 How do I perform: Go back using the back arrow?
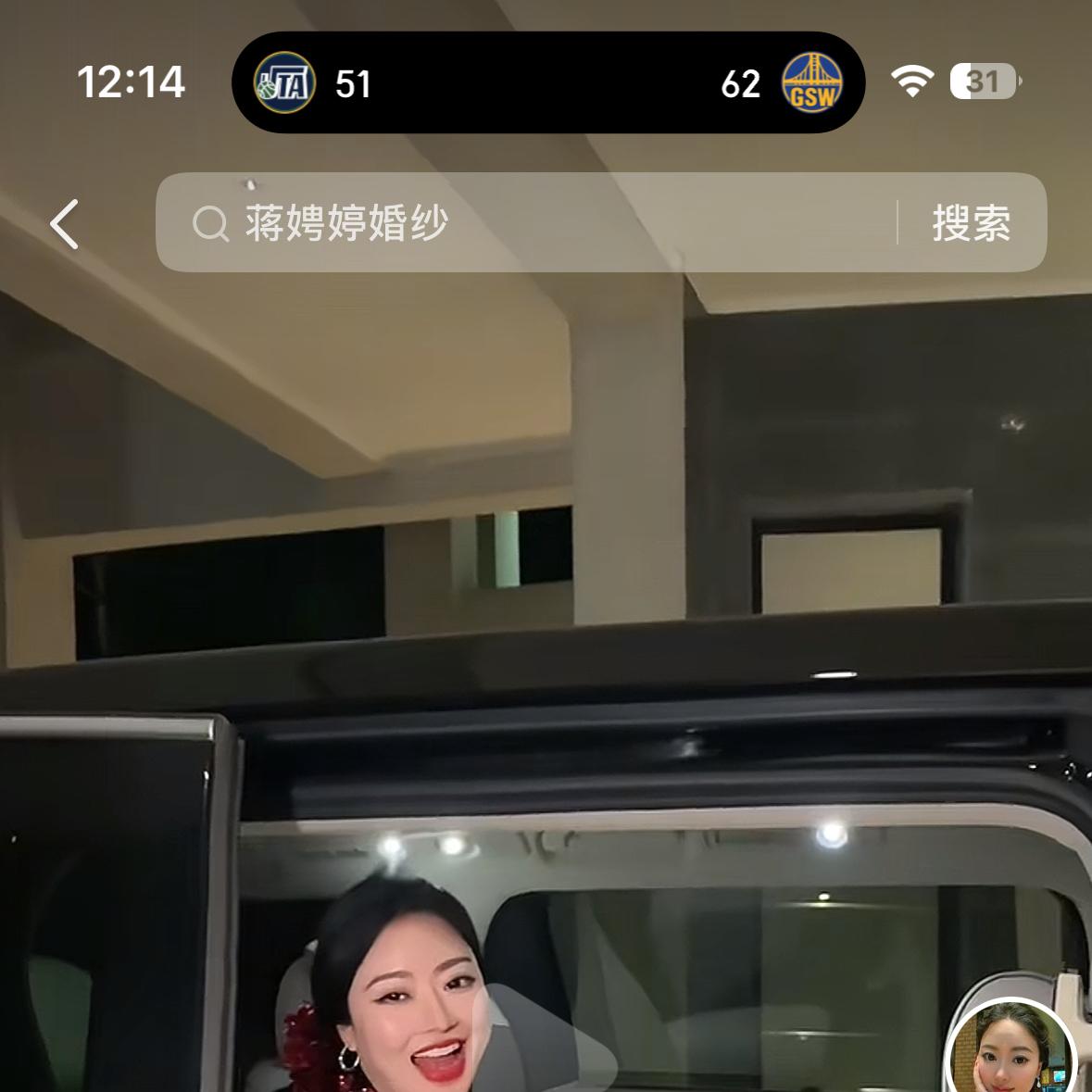65,224
